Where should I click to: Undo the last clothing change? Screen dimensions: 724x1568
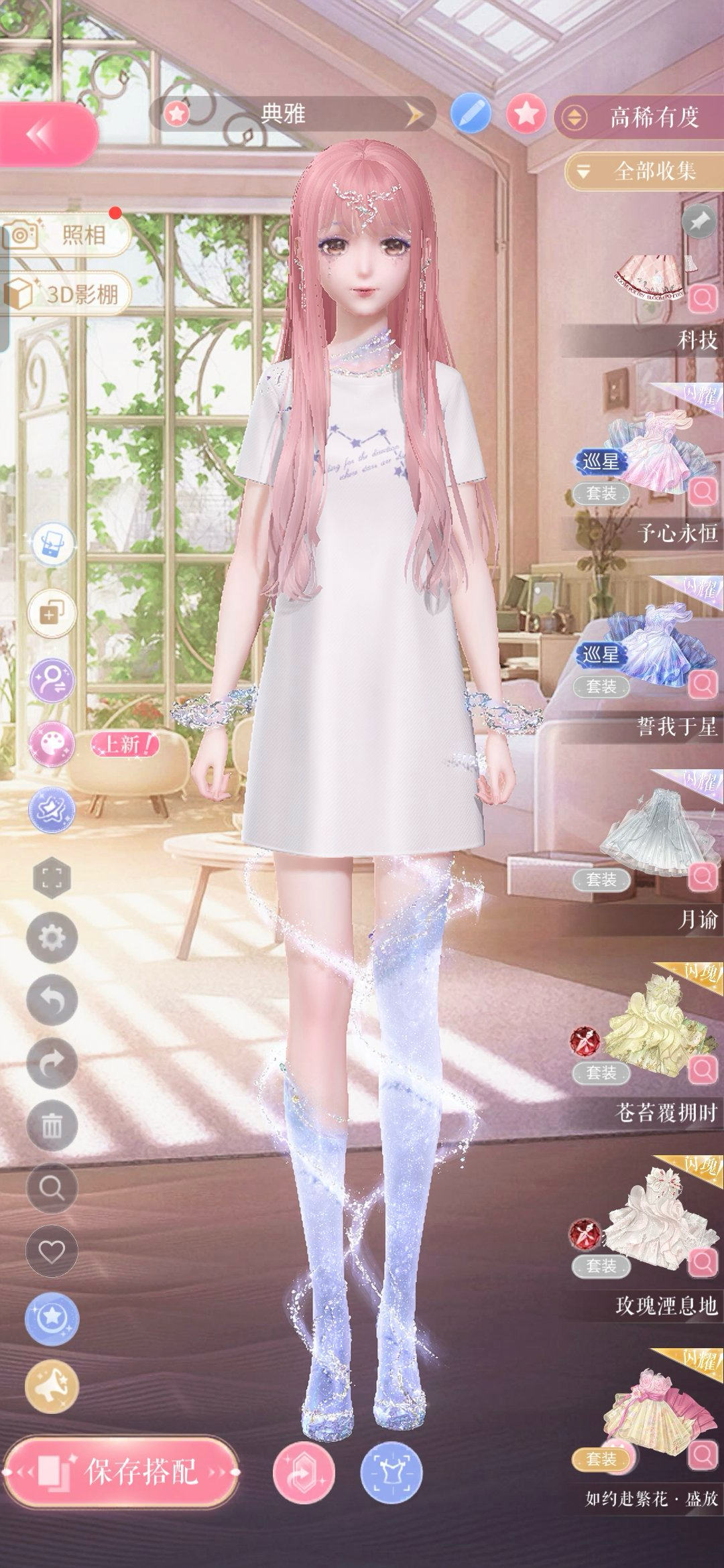(x=52, y=1000)
